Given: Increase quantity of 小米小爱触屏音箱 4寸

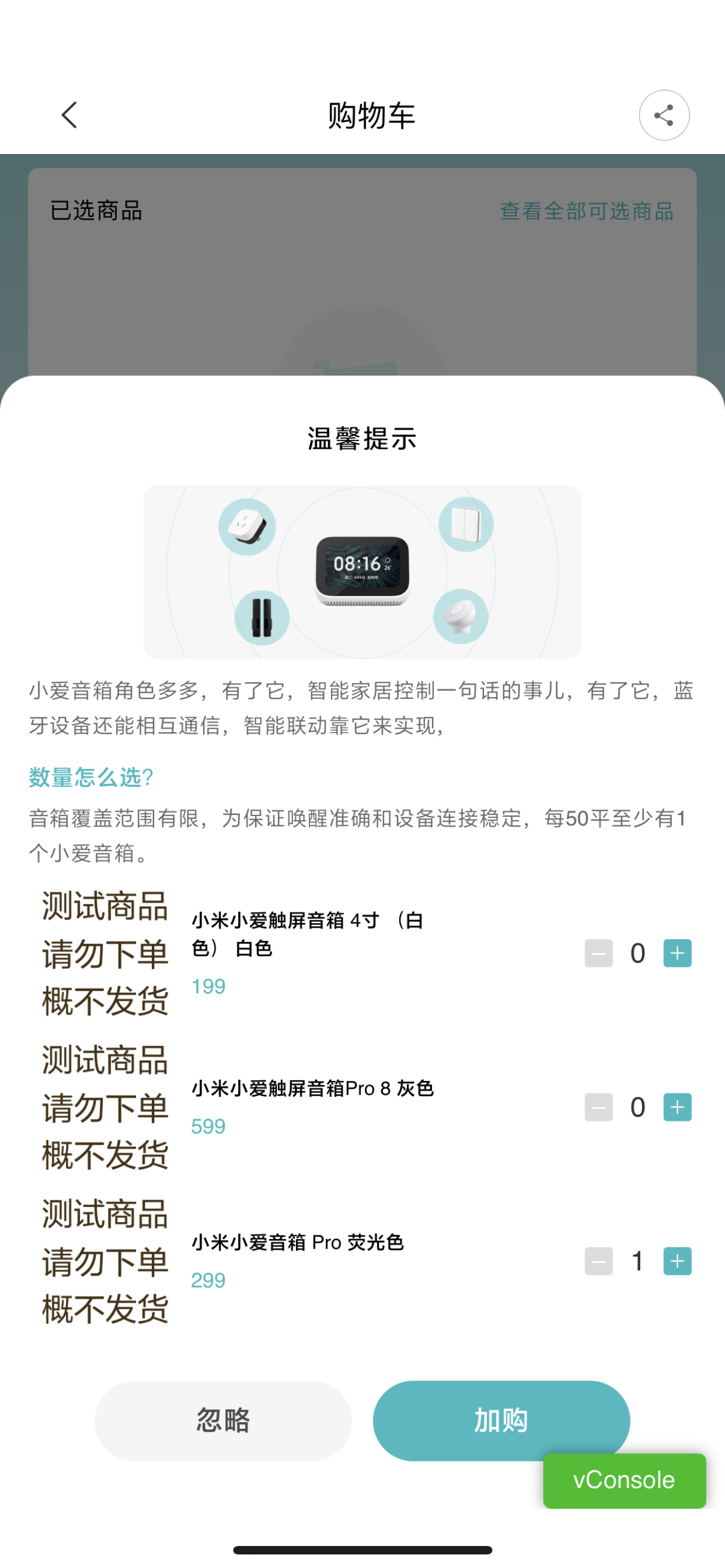Looking at the screenshot, I should (x=677, y=953).
